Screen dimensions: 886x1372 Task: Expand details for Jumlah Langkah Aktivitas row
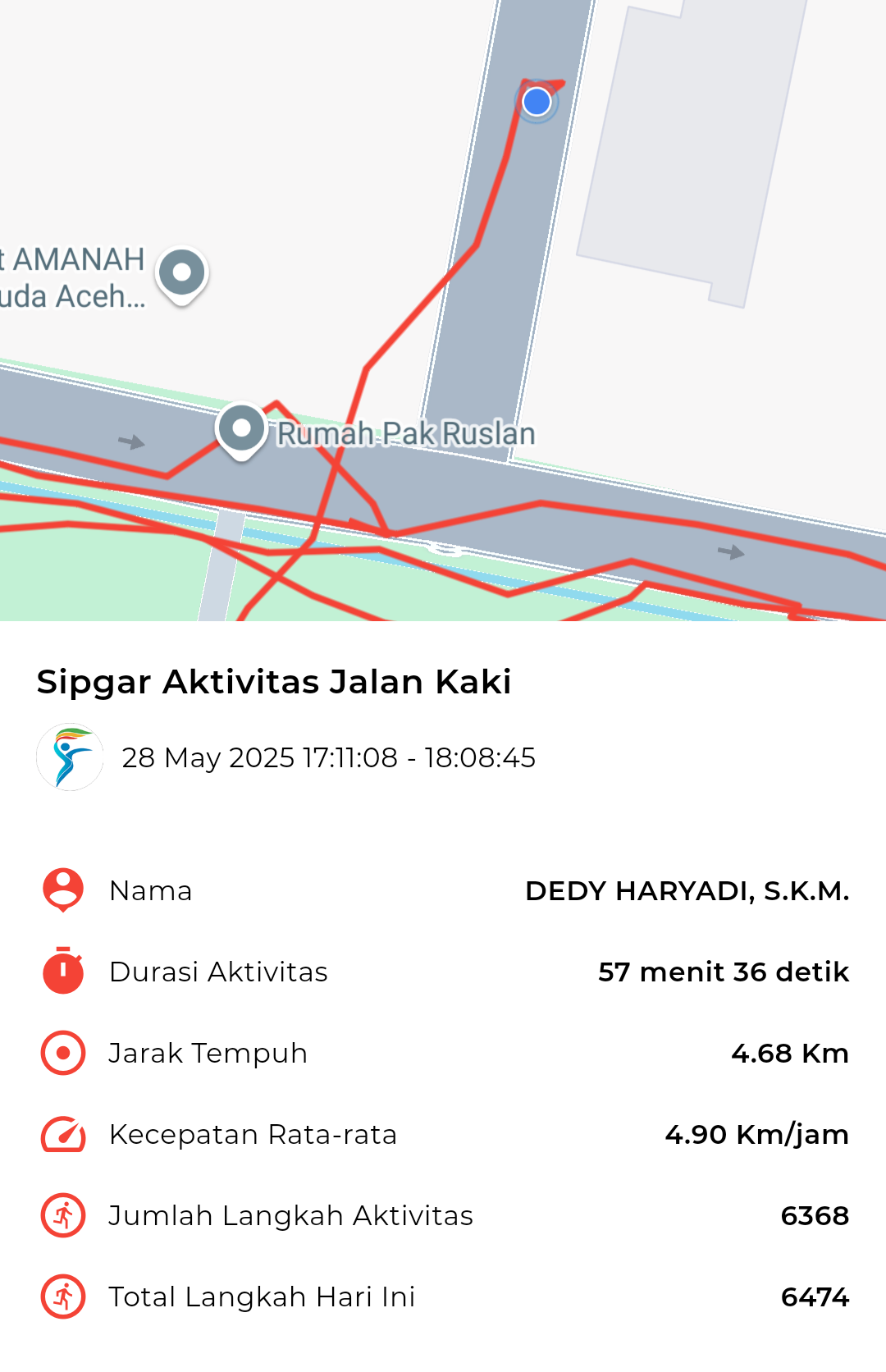(443, 1215)
